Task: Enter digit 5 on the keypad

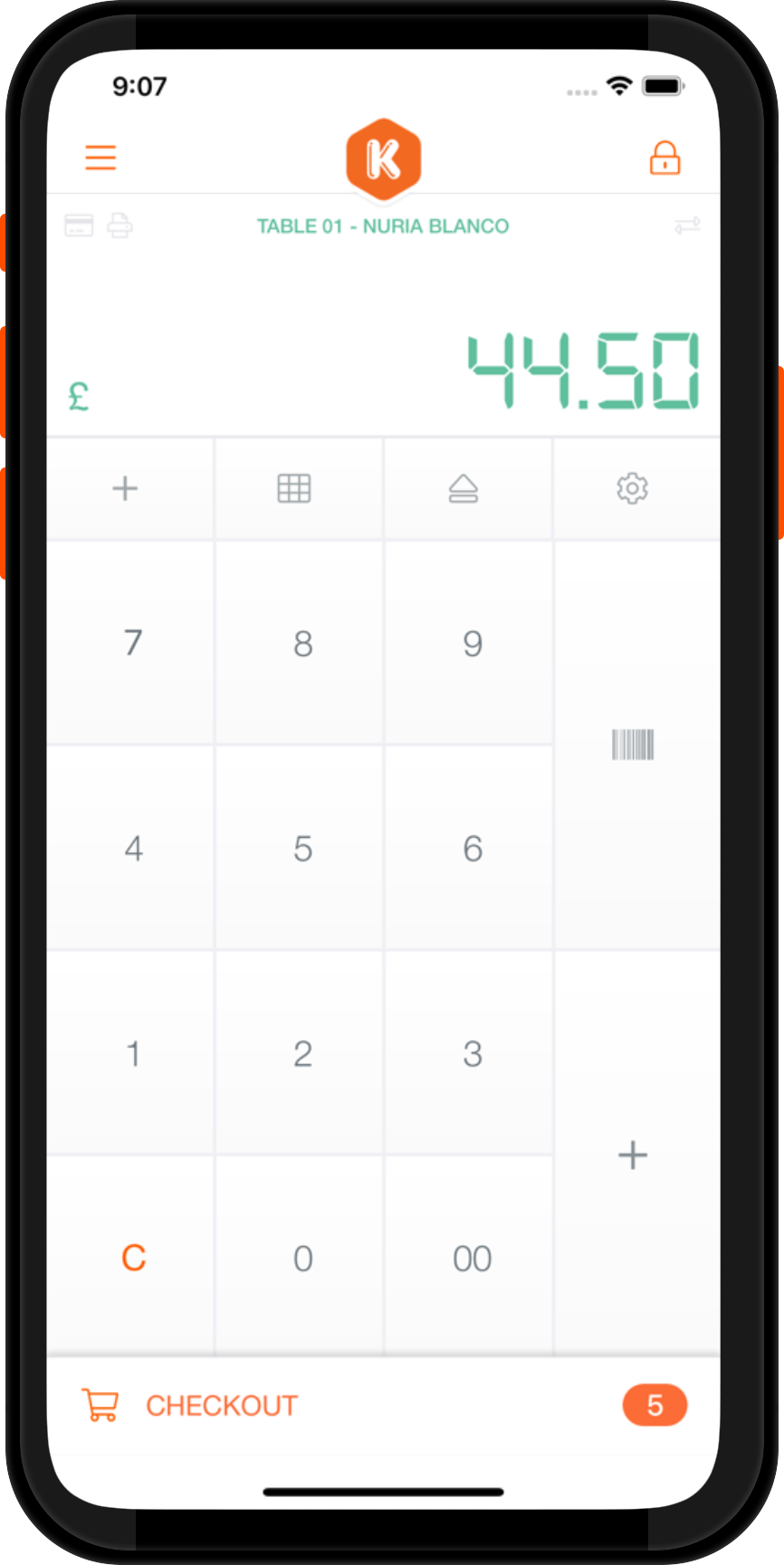Action: (302, 849)
